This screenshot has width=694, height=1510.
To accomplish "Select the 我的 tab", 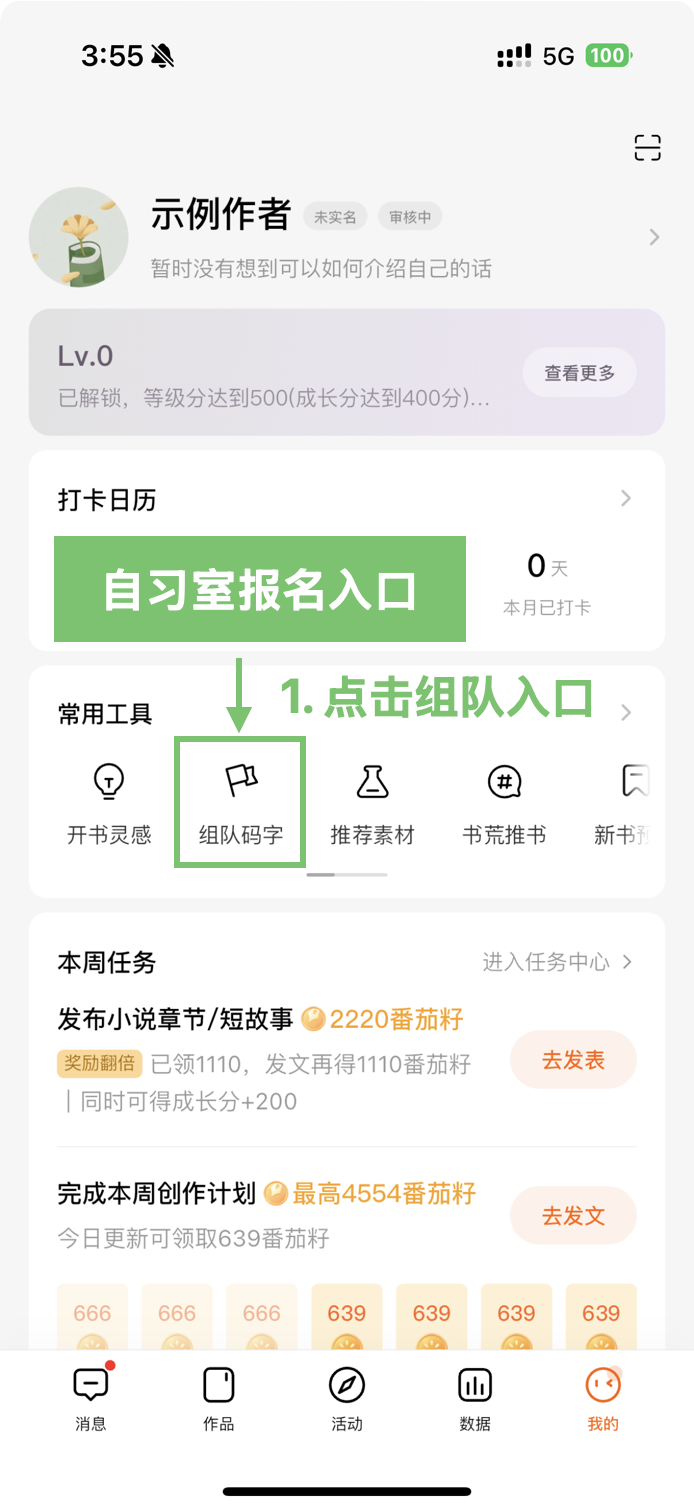I will (x=603, y=1398).
